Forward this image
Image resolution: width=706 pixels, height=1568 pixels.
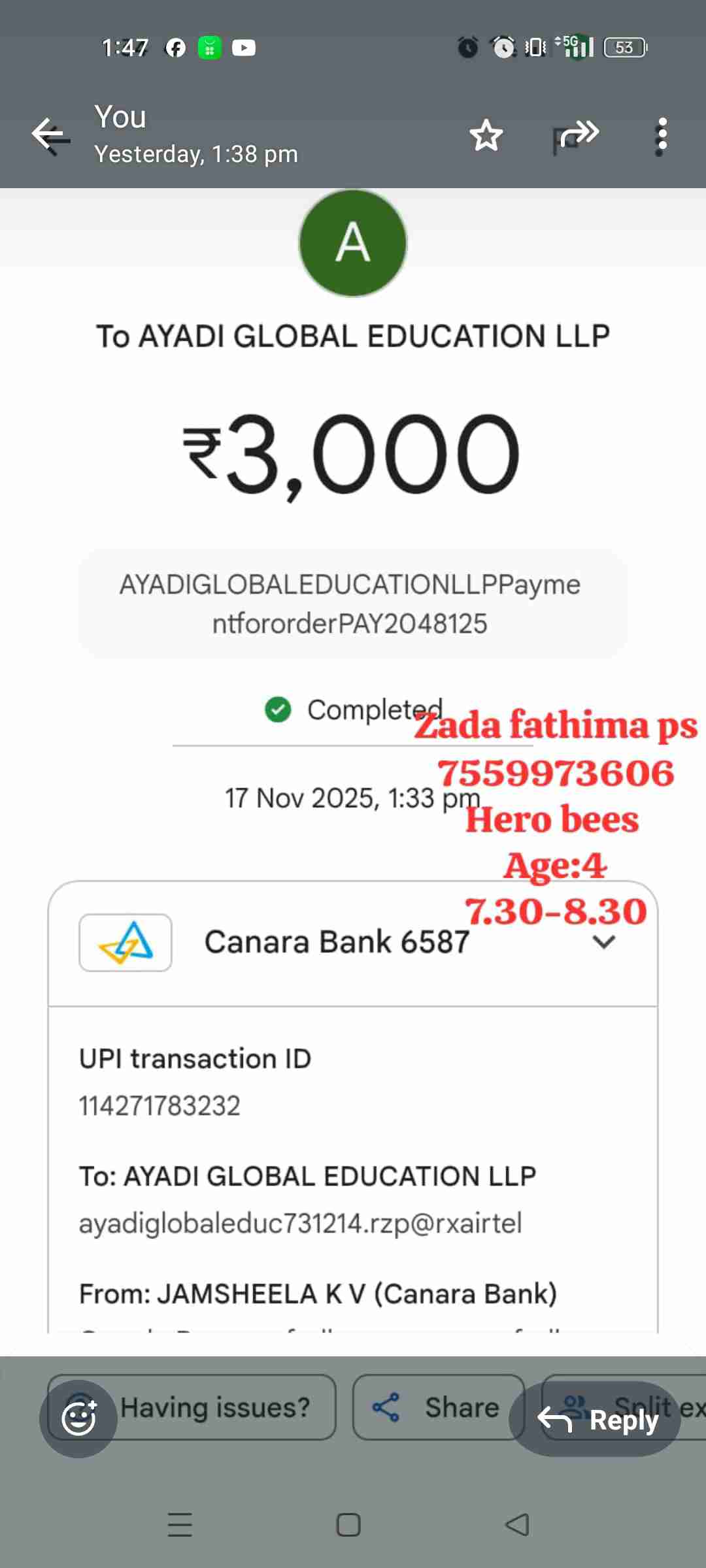pyautogui.click(x=578, y=134)
